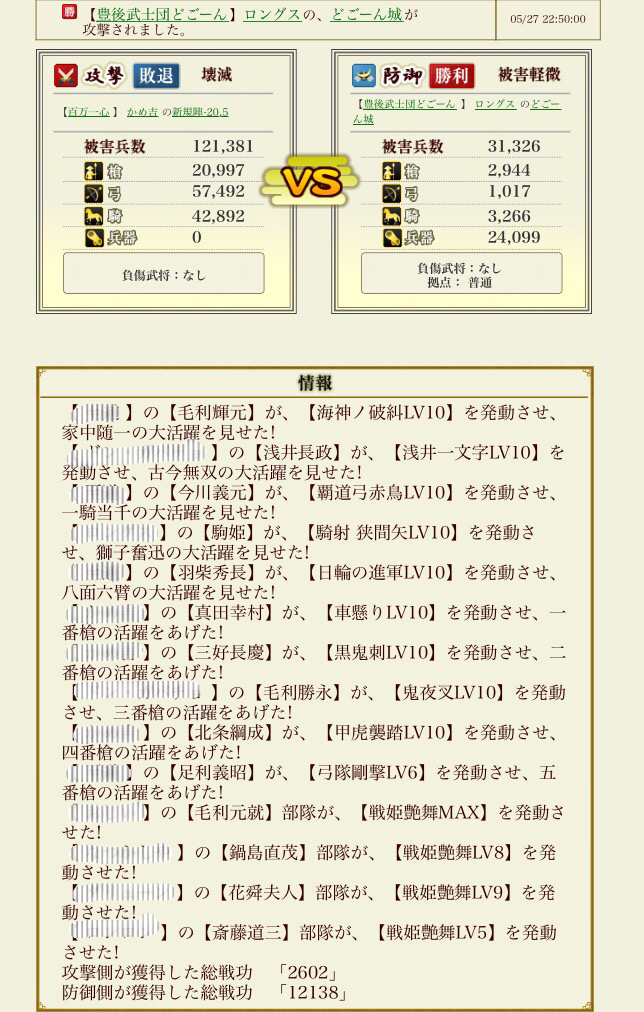Open 豊後武士団どごーん alliance link in defense panel

coord(408,104)
